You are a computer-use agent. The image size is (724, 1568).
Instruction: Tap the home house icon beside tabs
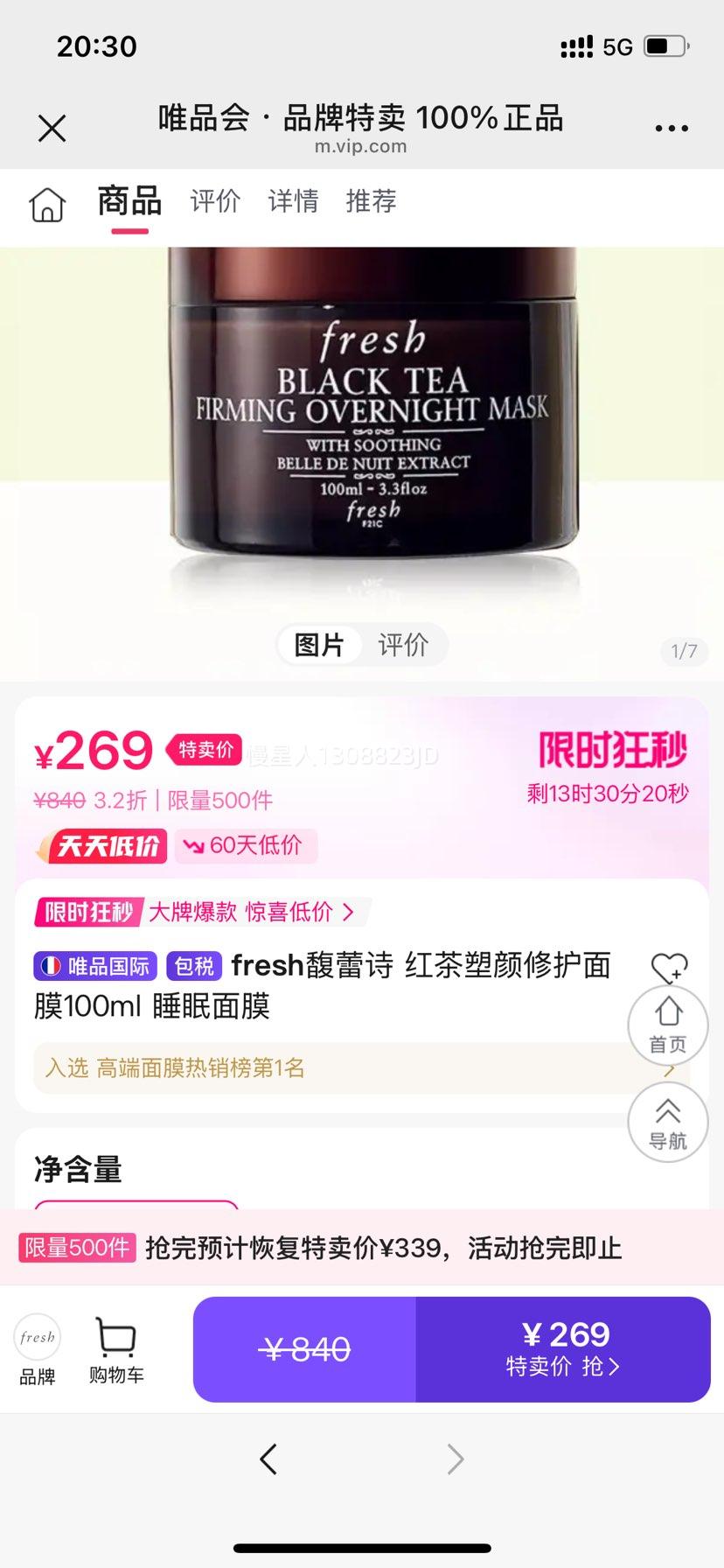click(x=47, y=203)
